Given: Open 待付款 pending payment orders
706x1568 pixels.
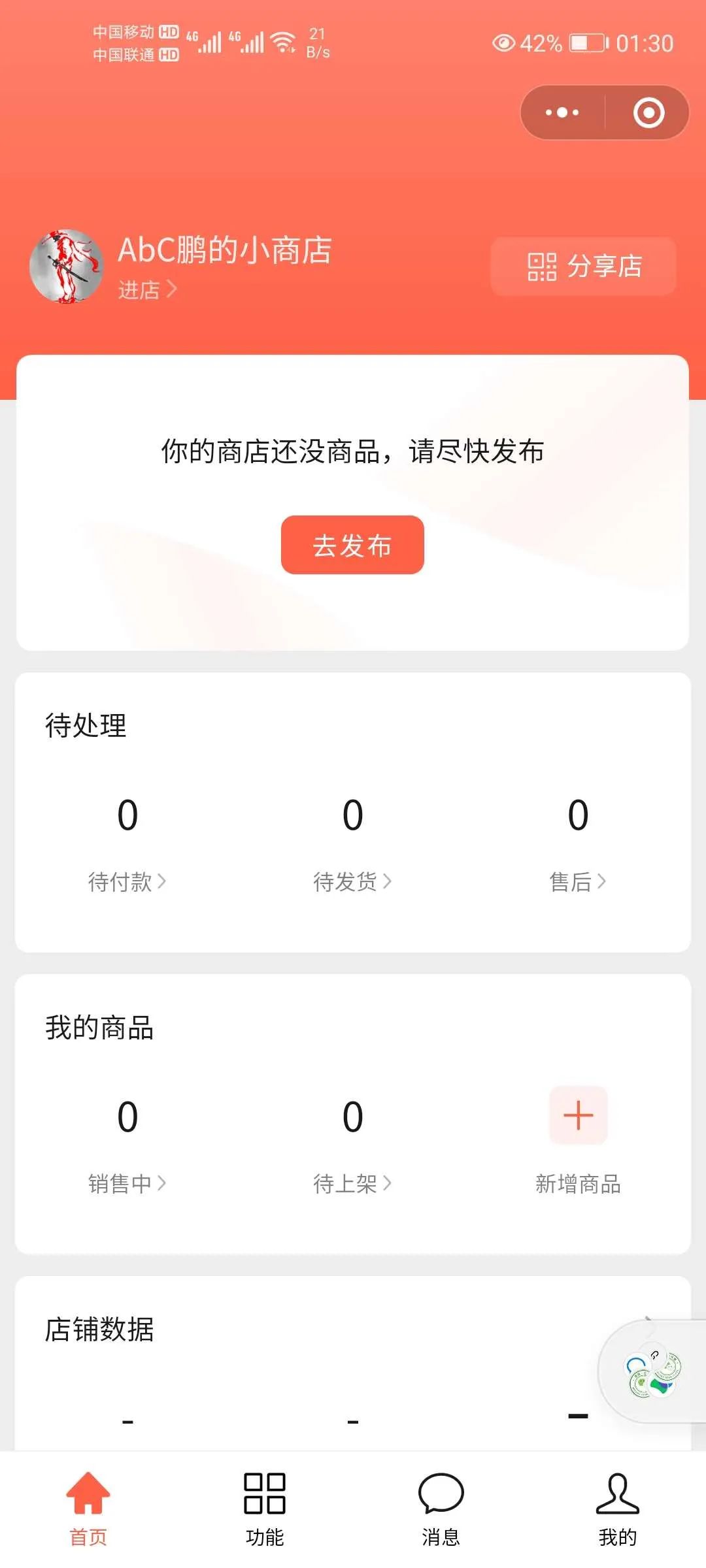Looking at the screenshot, I should pyautogui.click(x=127, y=881).
